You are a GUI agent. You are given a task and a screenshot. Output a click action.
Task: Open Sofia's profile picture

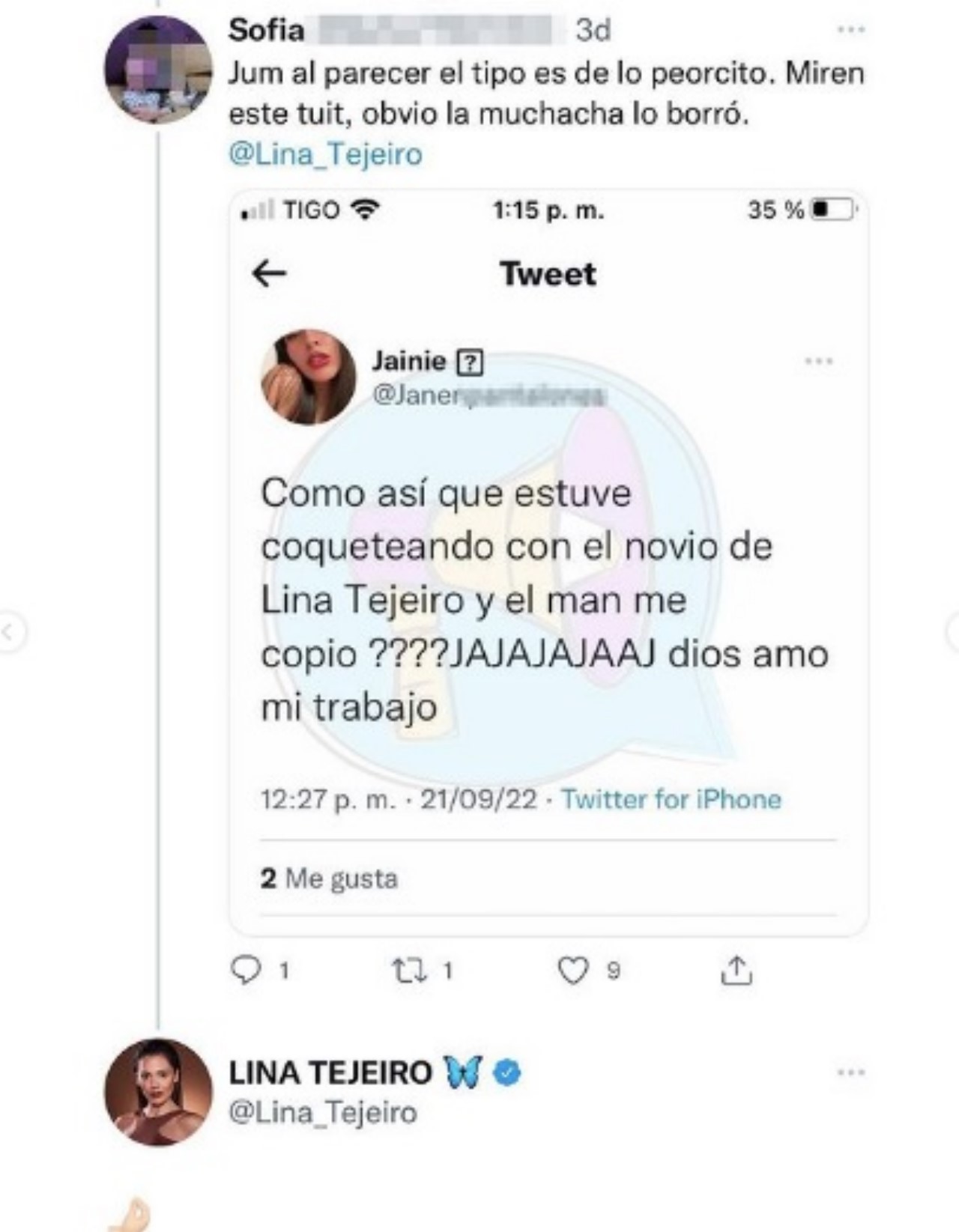click(x=158, y=70)
